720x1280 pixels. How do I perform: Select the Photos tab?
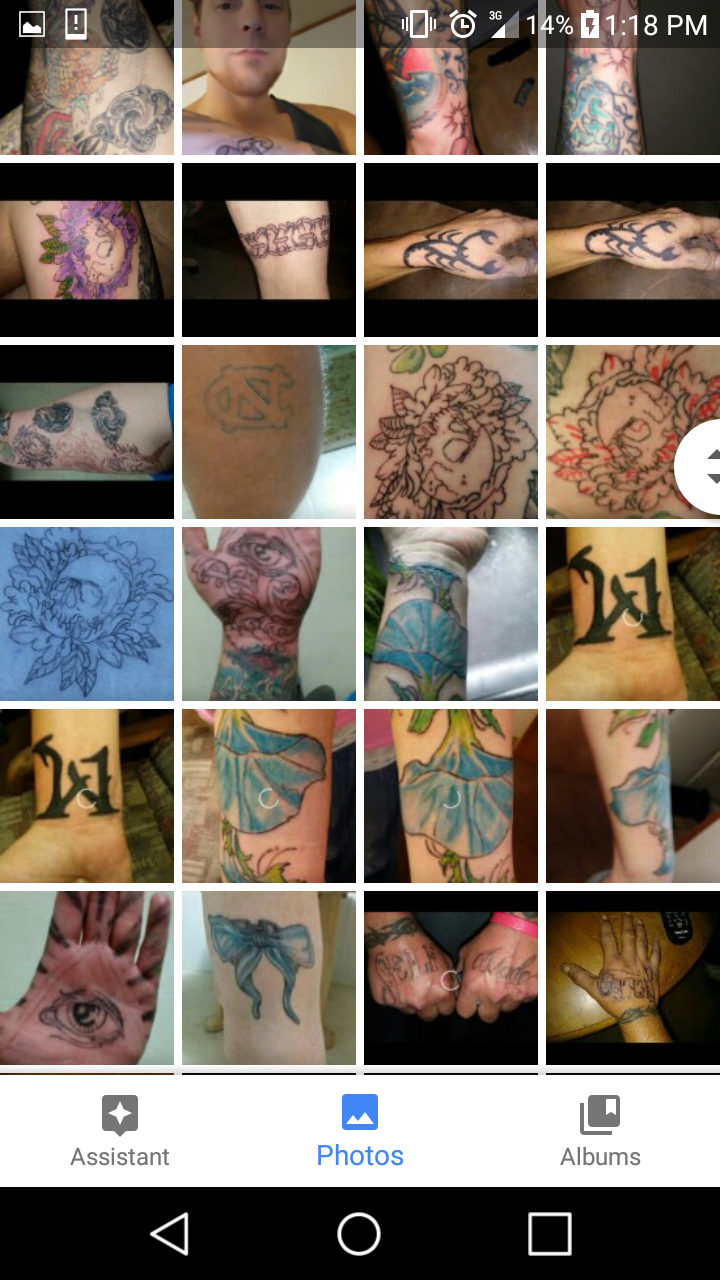click(x=360, y=1131)
